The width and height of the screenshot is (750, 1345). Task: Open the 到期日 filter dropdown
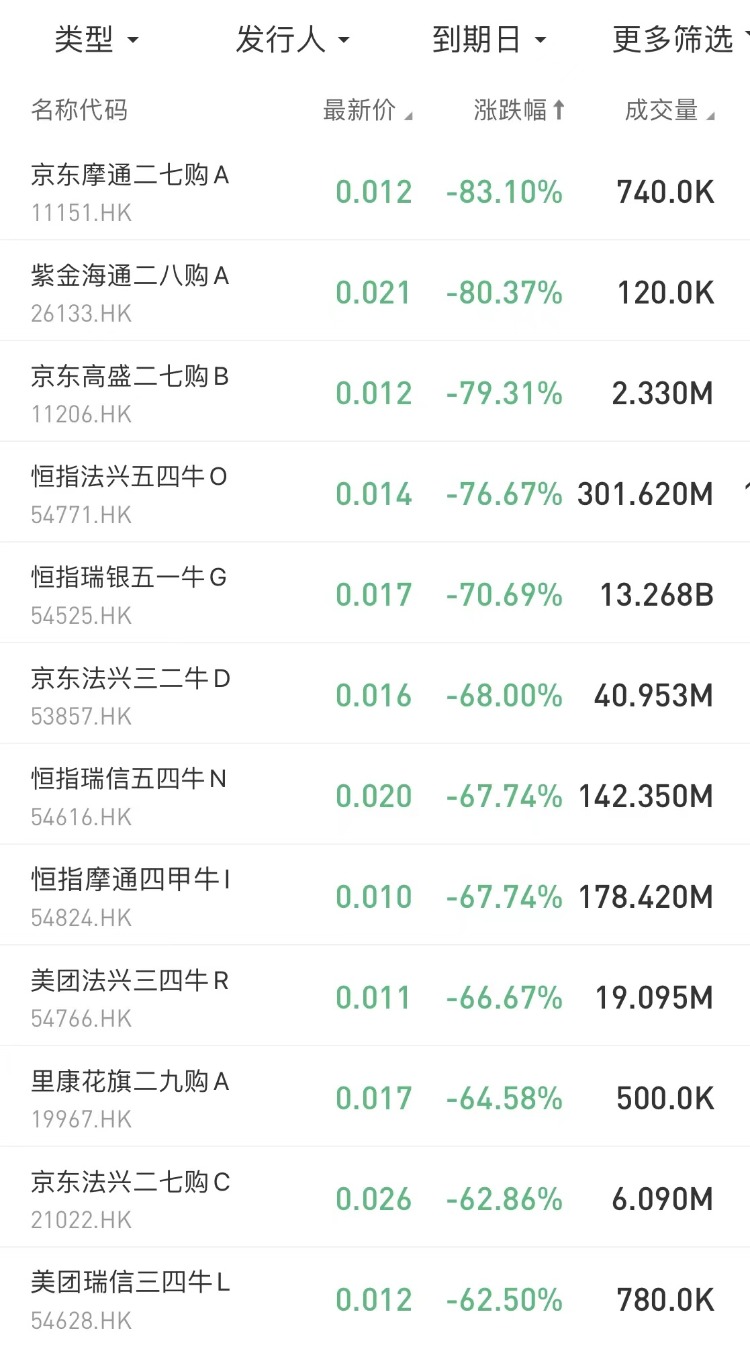pos(490,40)
